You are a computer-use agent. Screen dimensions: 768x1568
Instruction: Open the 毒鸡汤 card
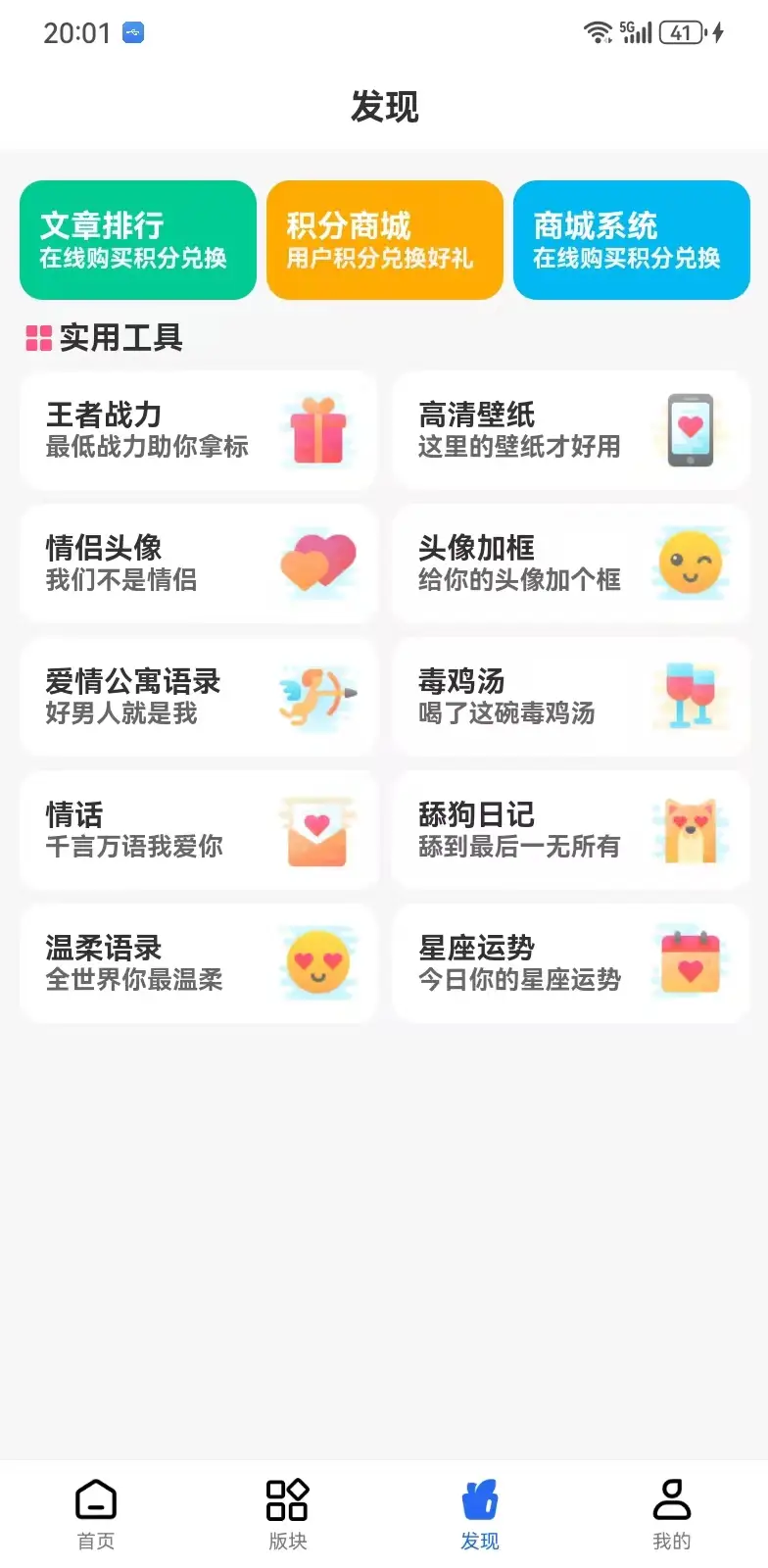point(571,697)
